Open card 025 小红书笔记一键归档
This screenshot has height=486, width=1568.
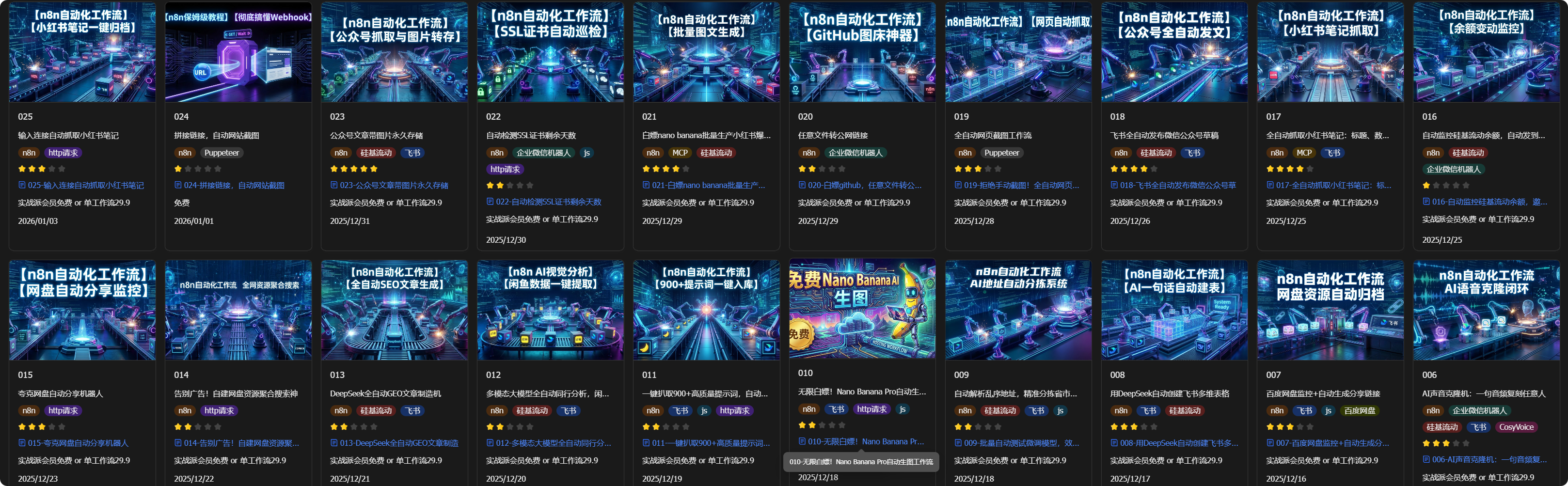[82, 52]
